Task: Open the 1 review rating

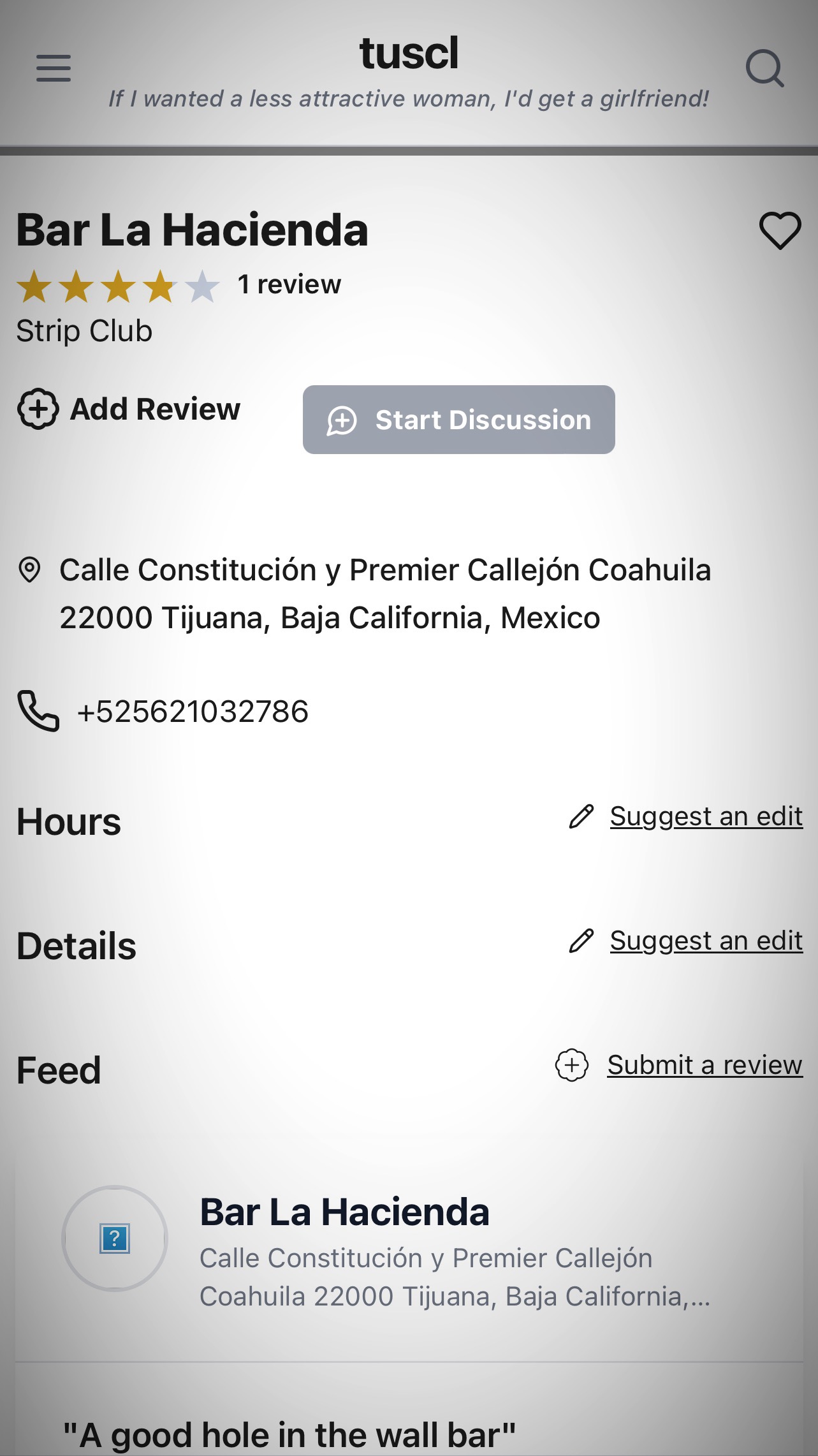Action: pyautogui.click(x=289, y=284)
